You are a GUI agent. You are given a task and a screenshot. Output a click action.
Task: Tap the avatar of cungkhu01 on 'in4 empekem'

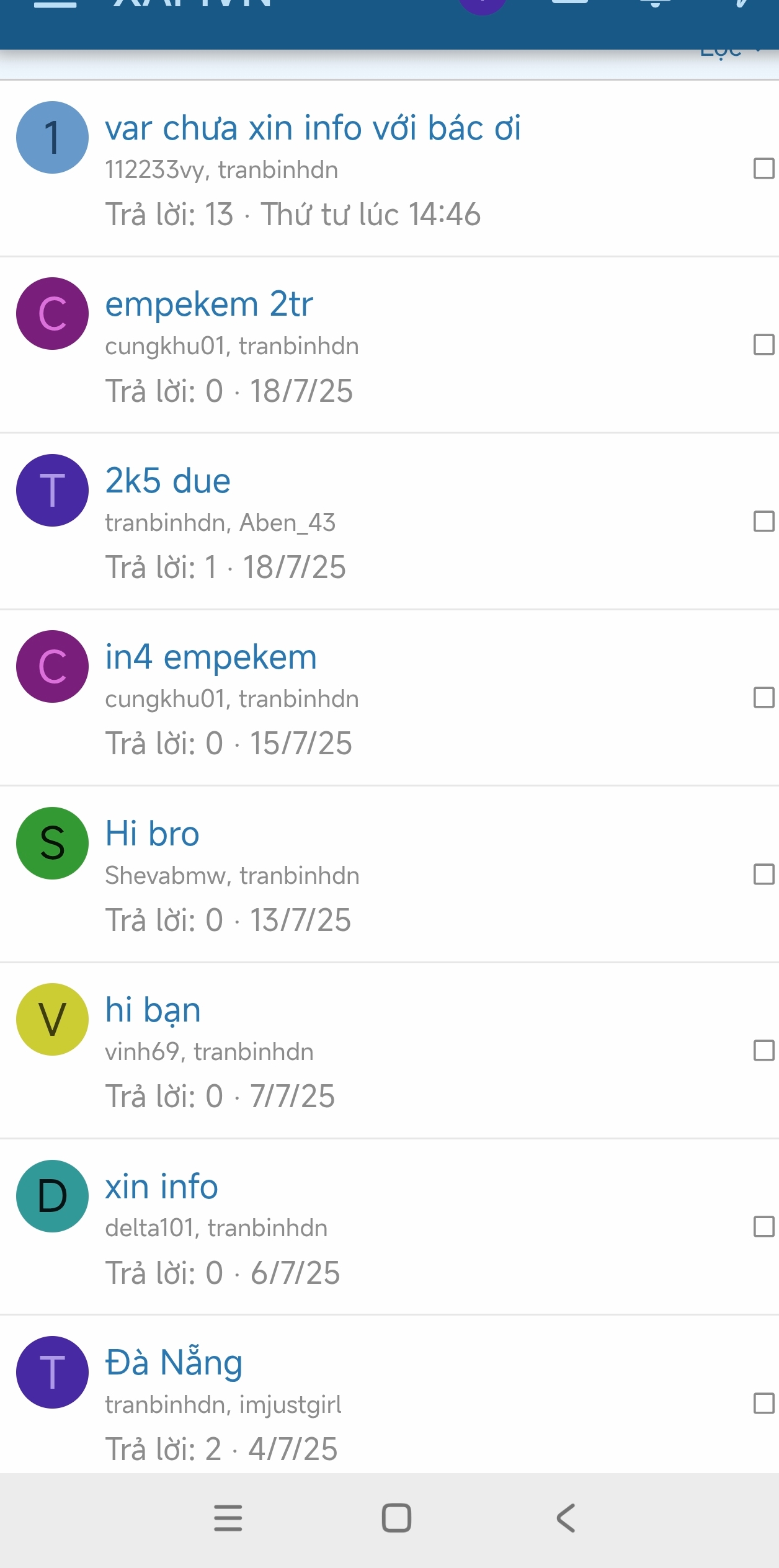[52, 667]
